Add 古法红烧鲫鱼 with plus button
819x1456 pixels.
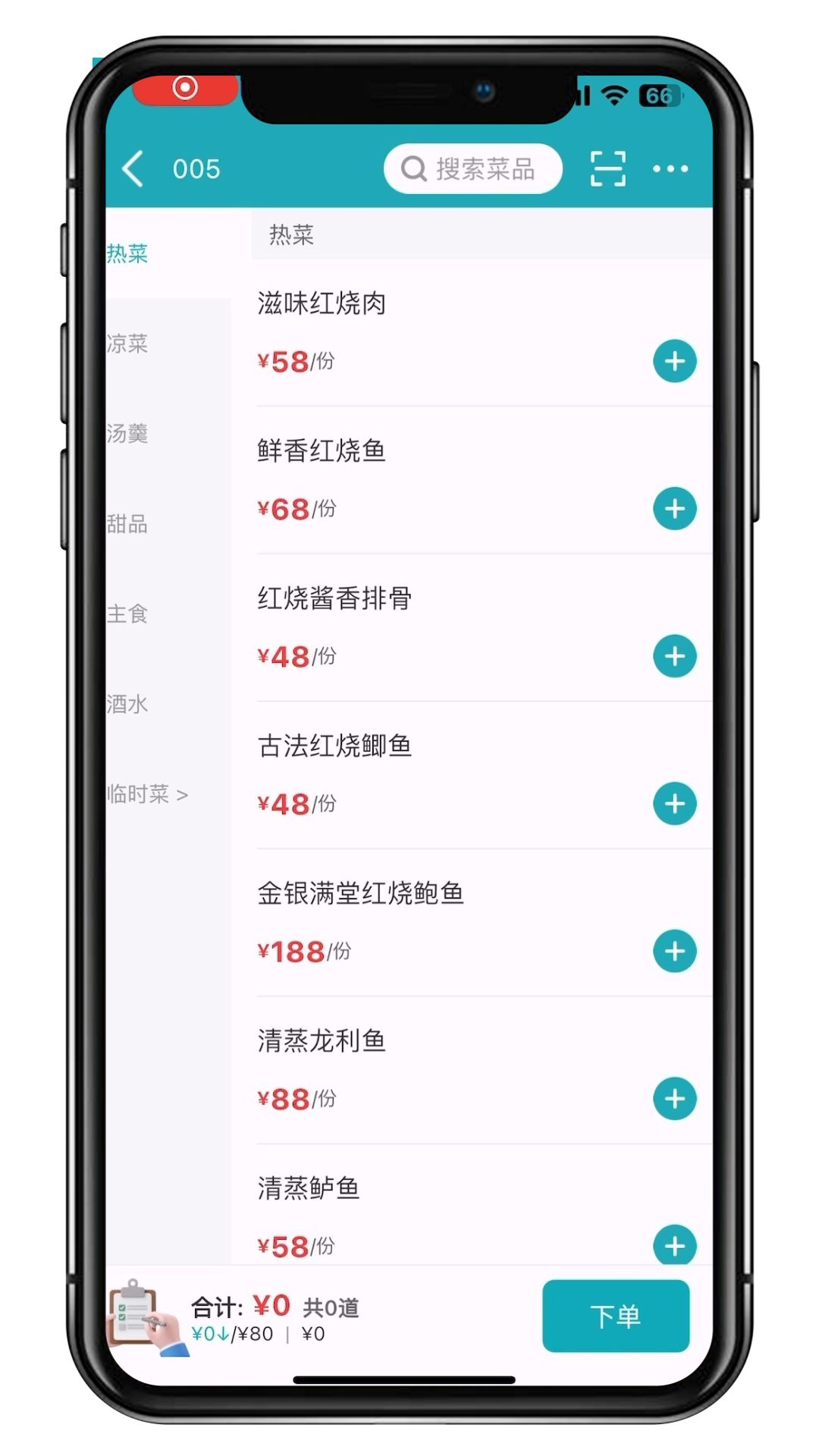(674, 804)
